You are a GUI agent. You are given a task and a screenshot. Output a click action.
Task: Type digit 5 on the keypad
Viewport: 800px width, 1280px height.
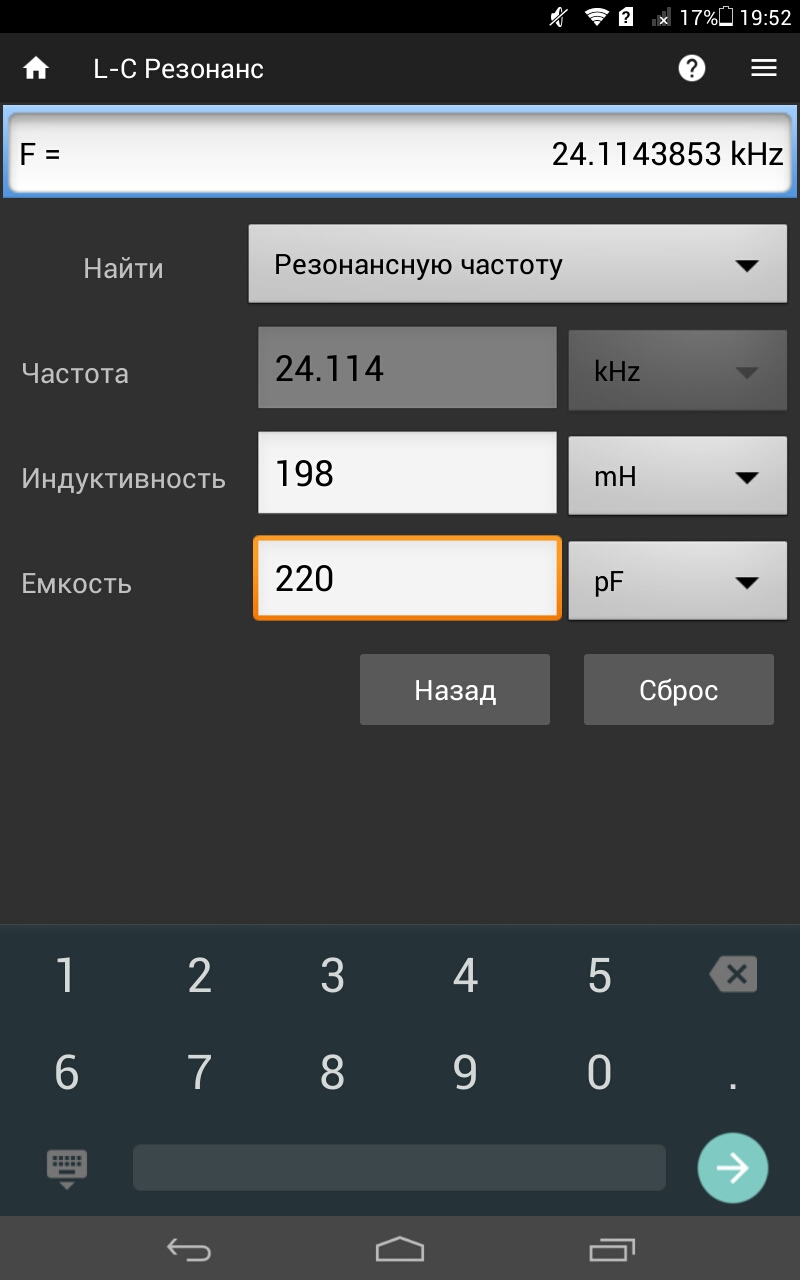point(599,976)
